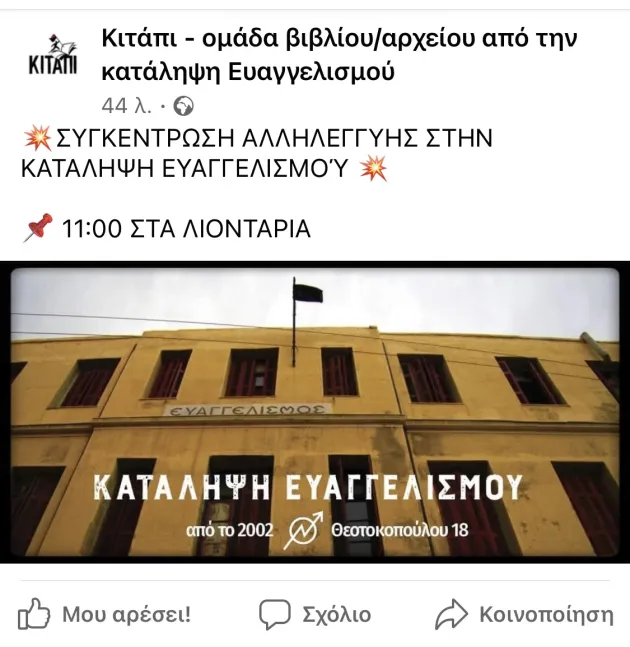Comment on the post via Σχόλιο
Viewport: 630px width, 647px height.
coord(315,613)
